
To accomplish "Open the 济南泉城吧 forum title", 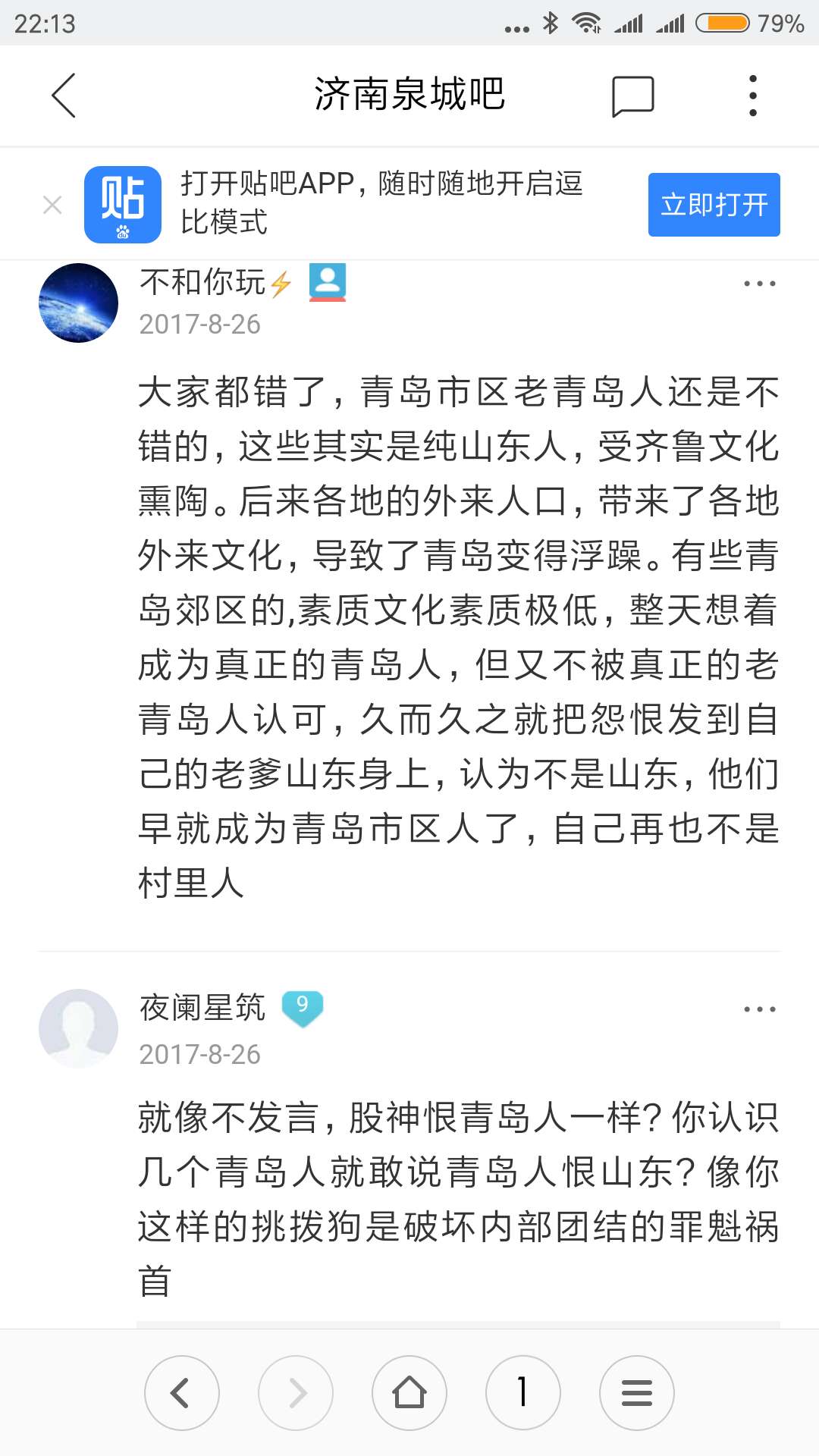I will [409, 96].
